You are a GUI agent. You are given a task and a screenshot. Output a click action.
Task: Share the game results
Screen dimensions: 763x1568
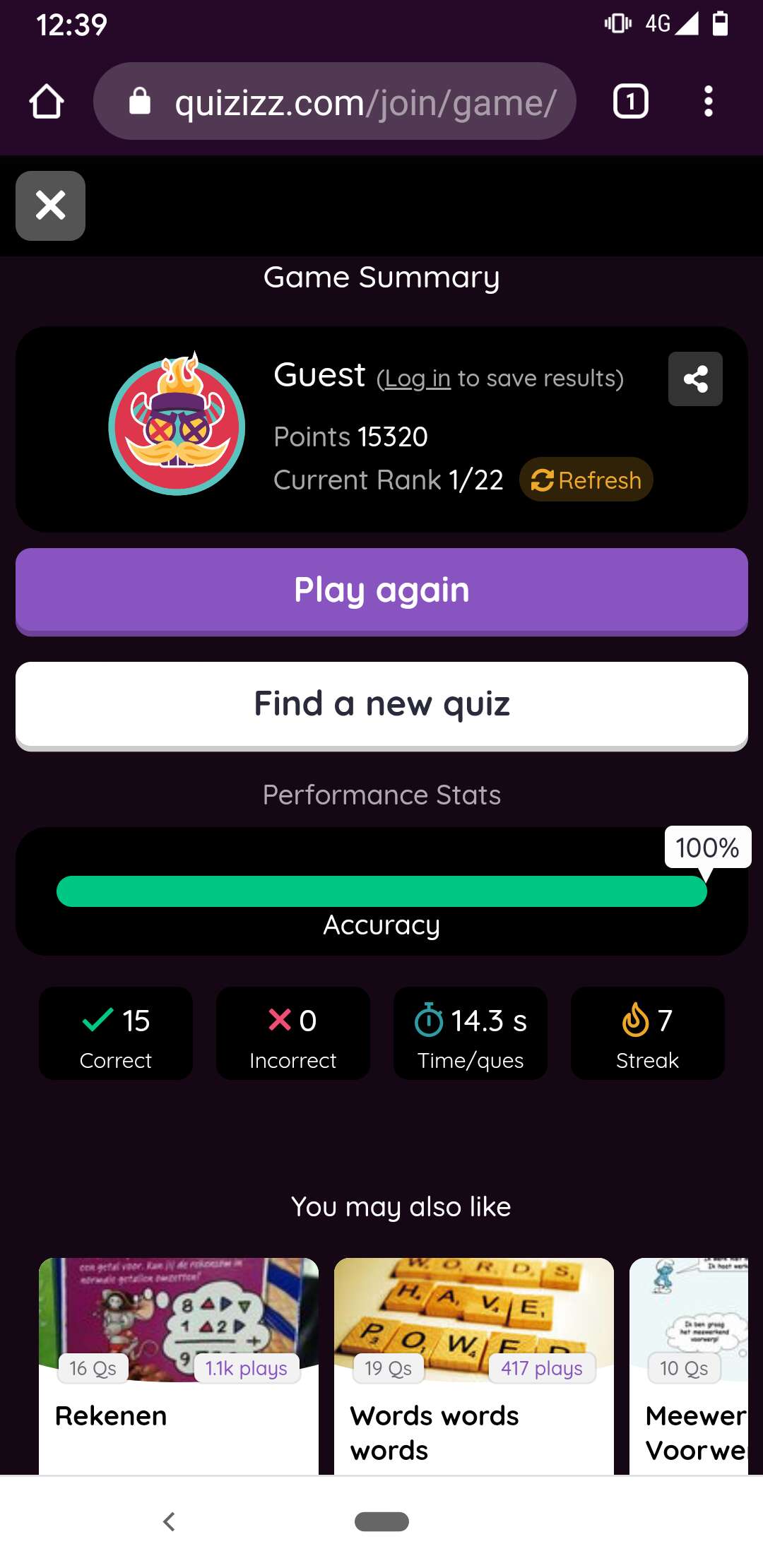click(695, 379)
